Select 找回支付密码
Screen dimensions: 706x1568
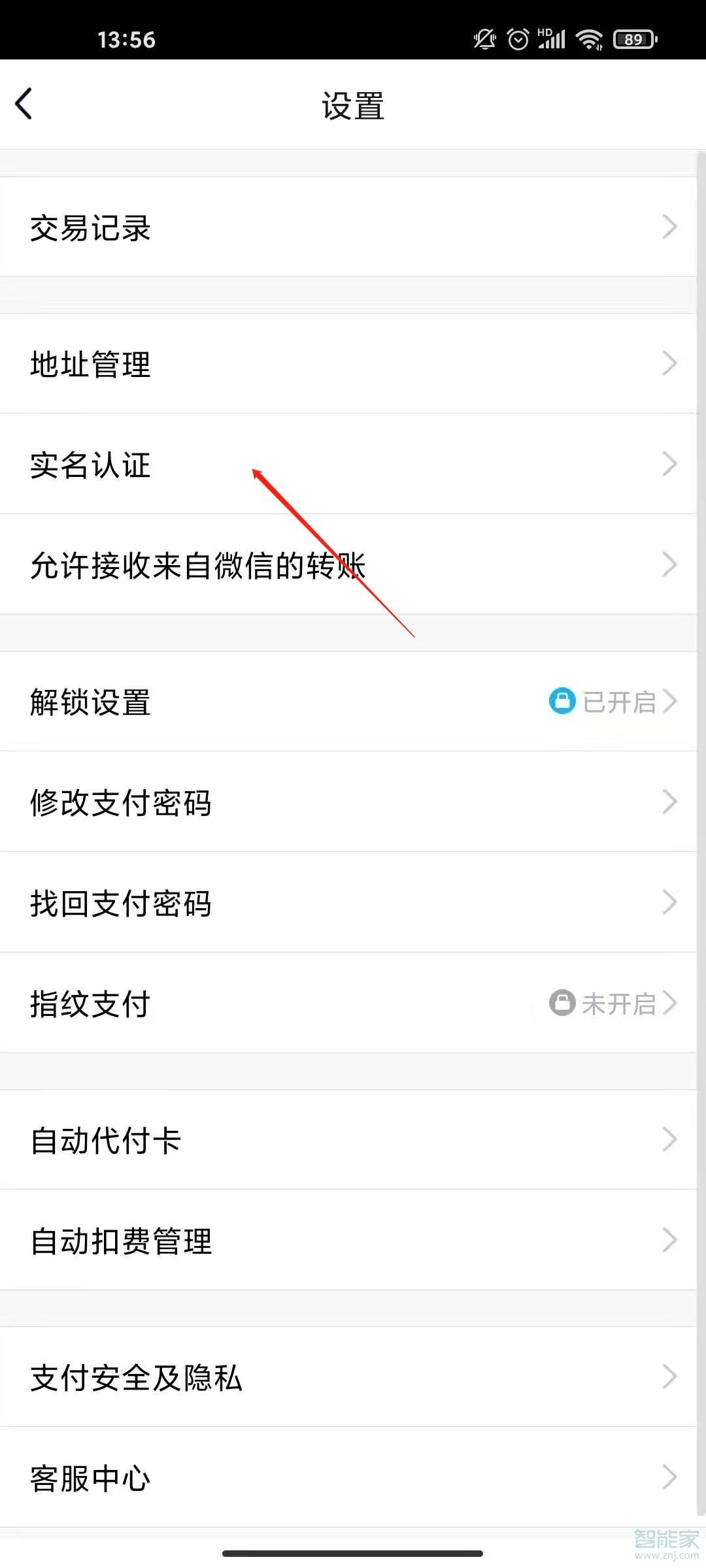click(x=348, y=902)
